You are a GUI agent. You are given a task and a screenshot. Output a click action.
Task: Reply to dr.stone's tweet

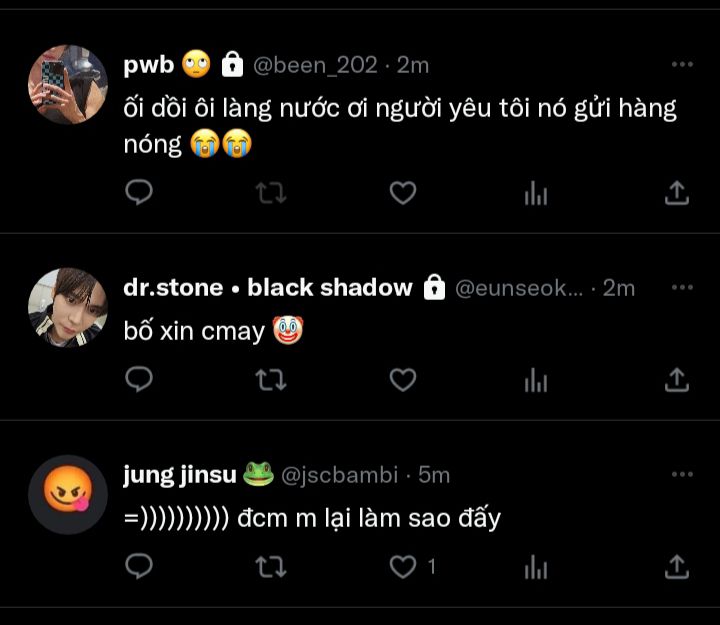click(x=140, y=379)
